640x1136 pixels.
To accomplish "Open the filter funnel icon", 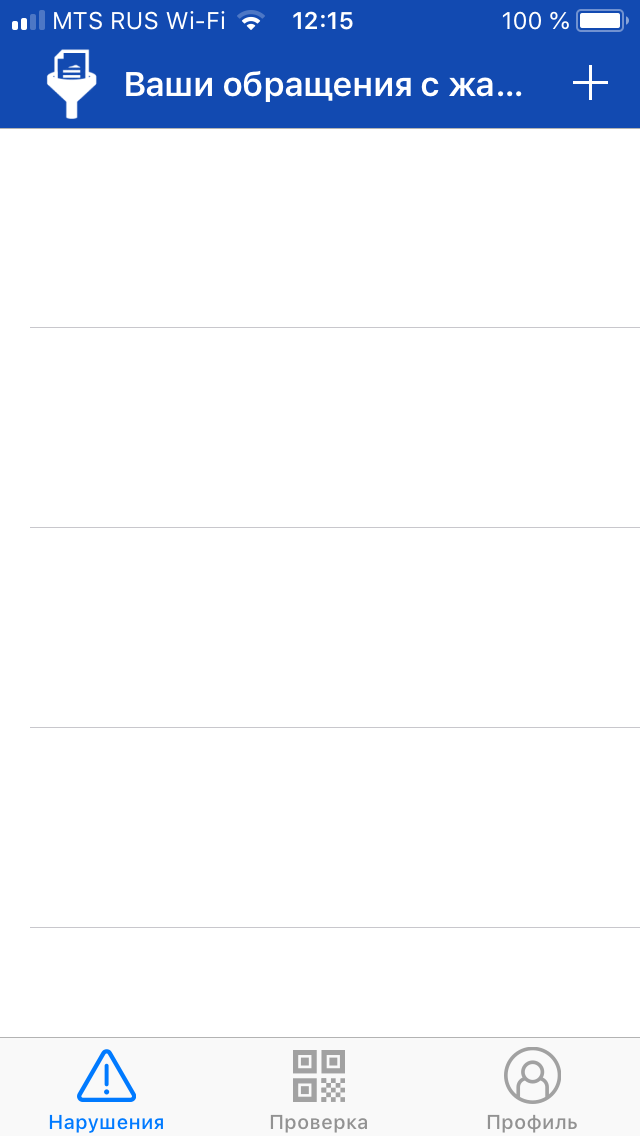I will (71, 86).
